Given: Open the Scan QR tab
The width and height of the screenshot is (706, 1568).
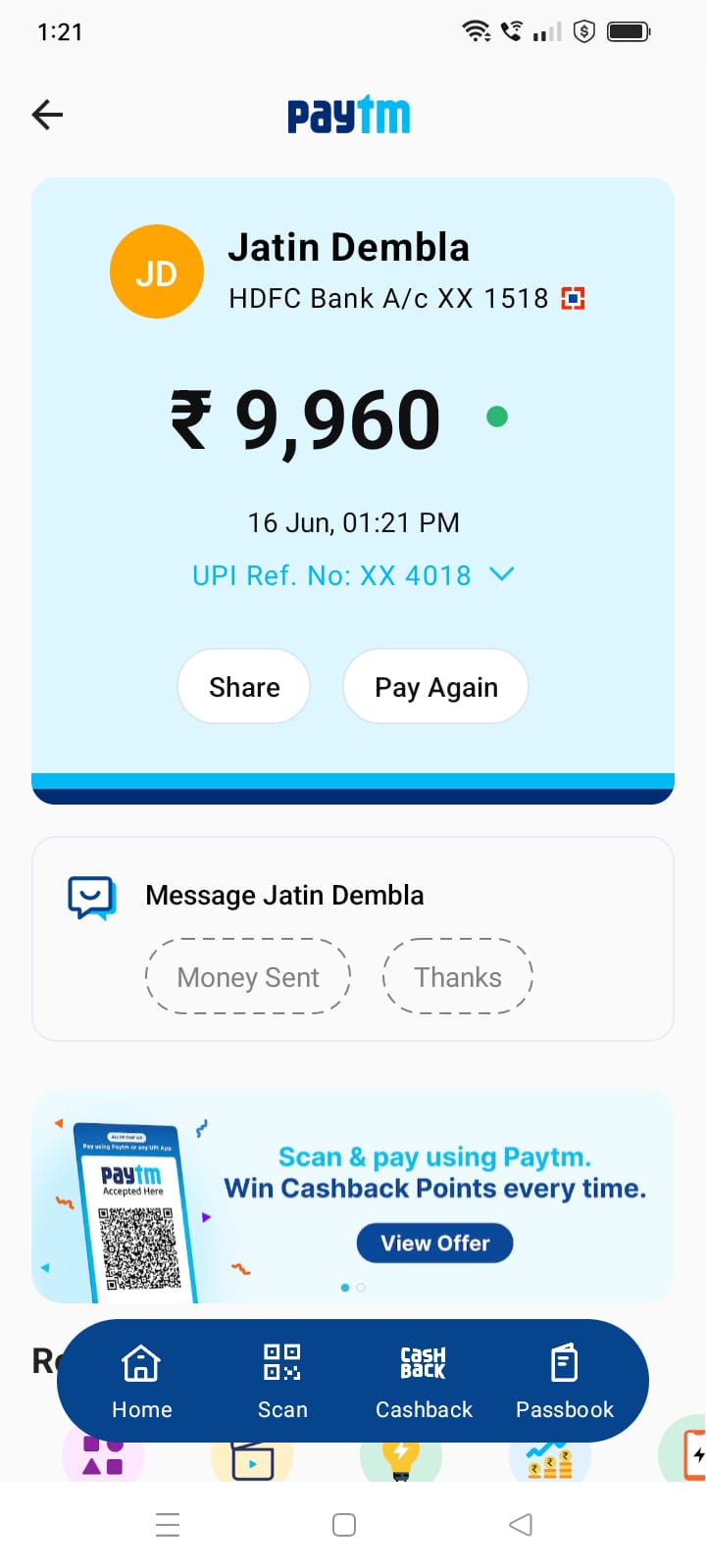Looking at the screenshot, I should [282, 1380].
